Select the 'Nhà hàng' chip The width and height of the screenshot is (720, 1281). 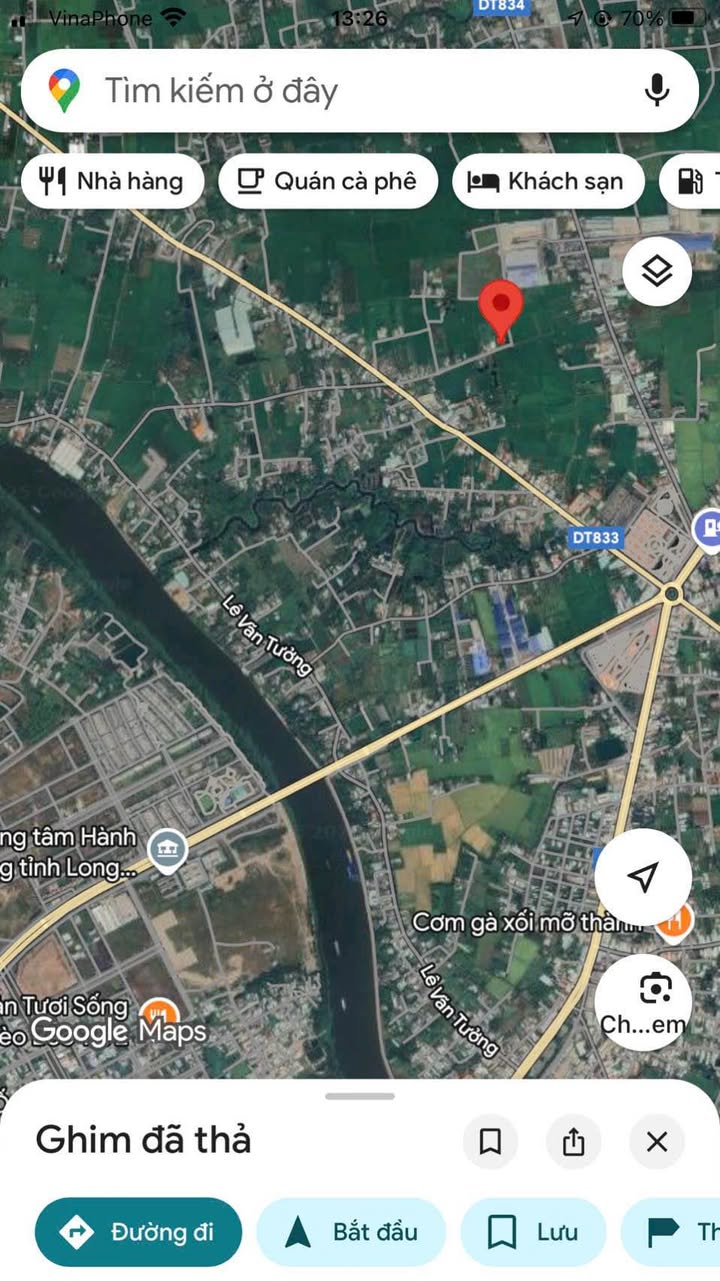coord(112,181)
